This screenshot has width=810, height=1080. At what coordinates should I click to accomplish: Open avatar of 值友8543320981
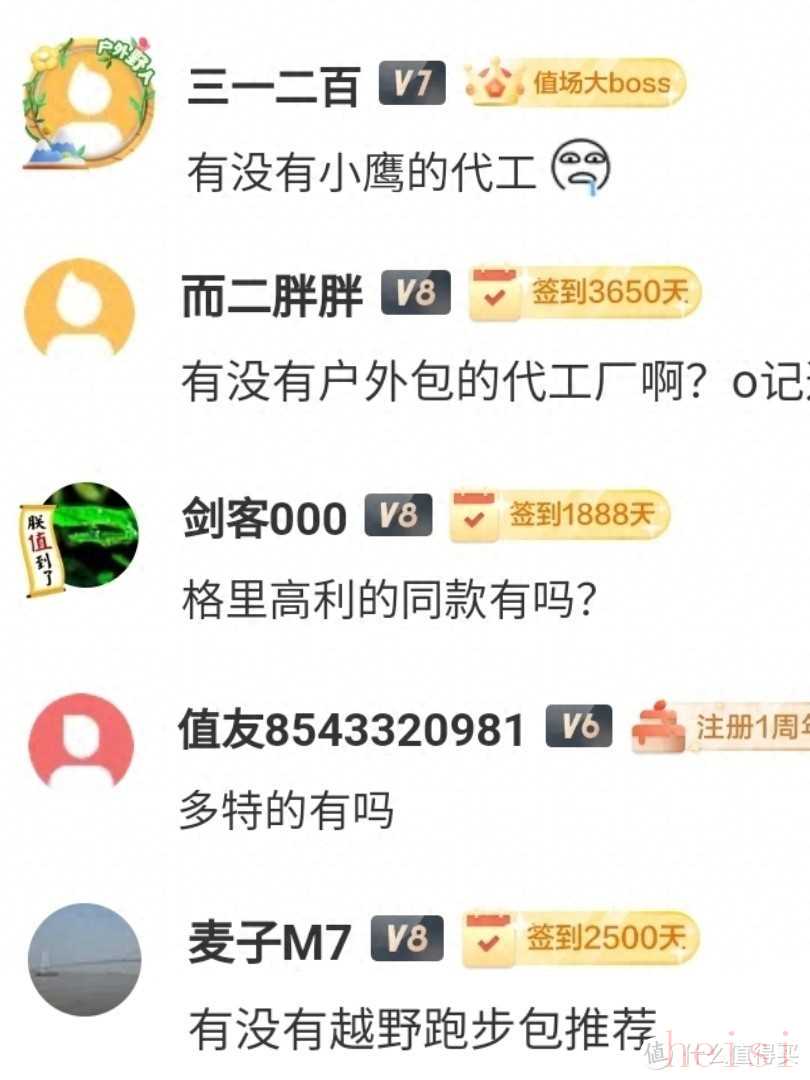pyautogui.click(x=80, y=741)
